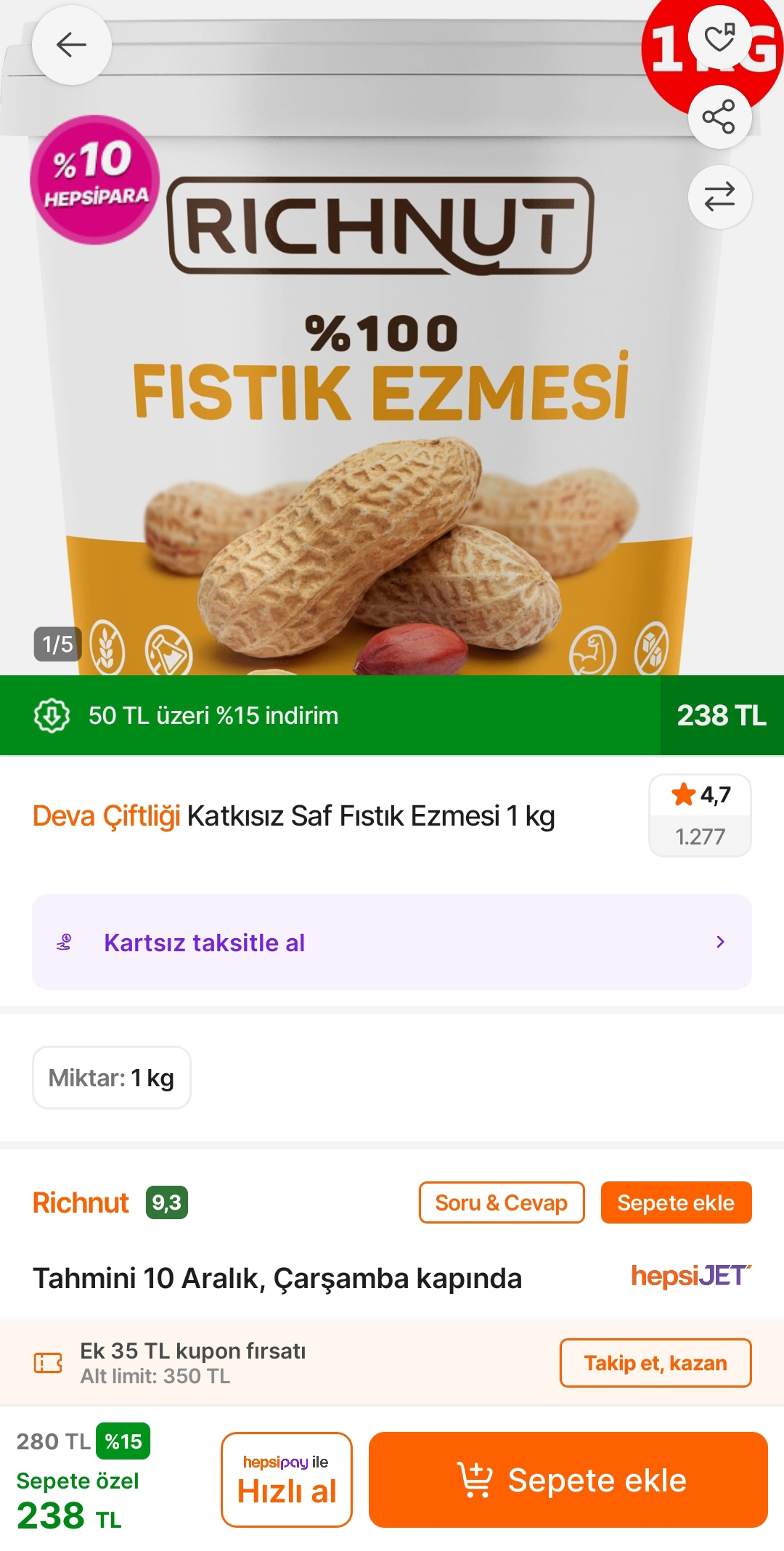The image size is (784, 1551).
Task: Open Soru & Cevap section
Action: coord(501,1202)
